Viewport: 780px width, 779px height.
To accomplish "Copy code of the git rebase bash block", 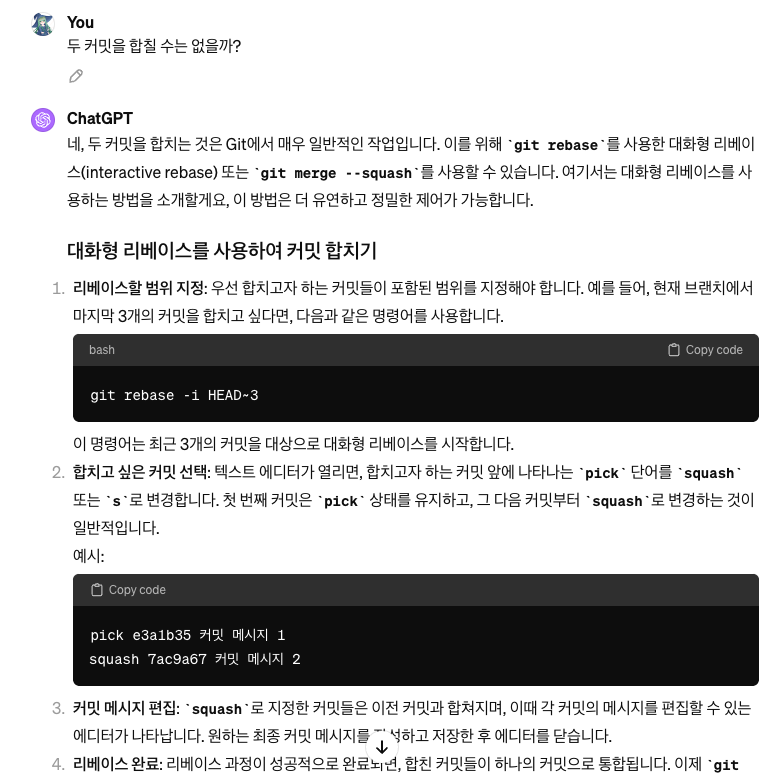I will [705, 350].
